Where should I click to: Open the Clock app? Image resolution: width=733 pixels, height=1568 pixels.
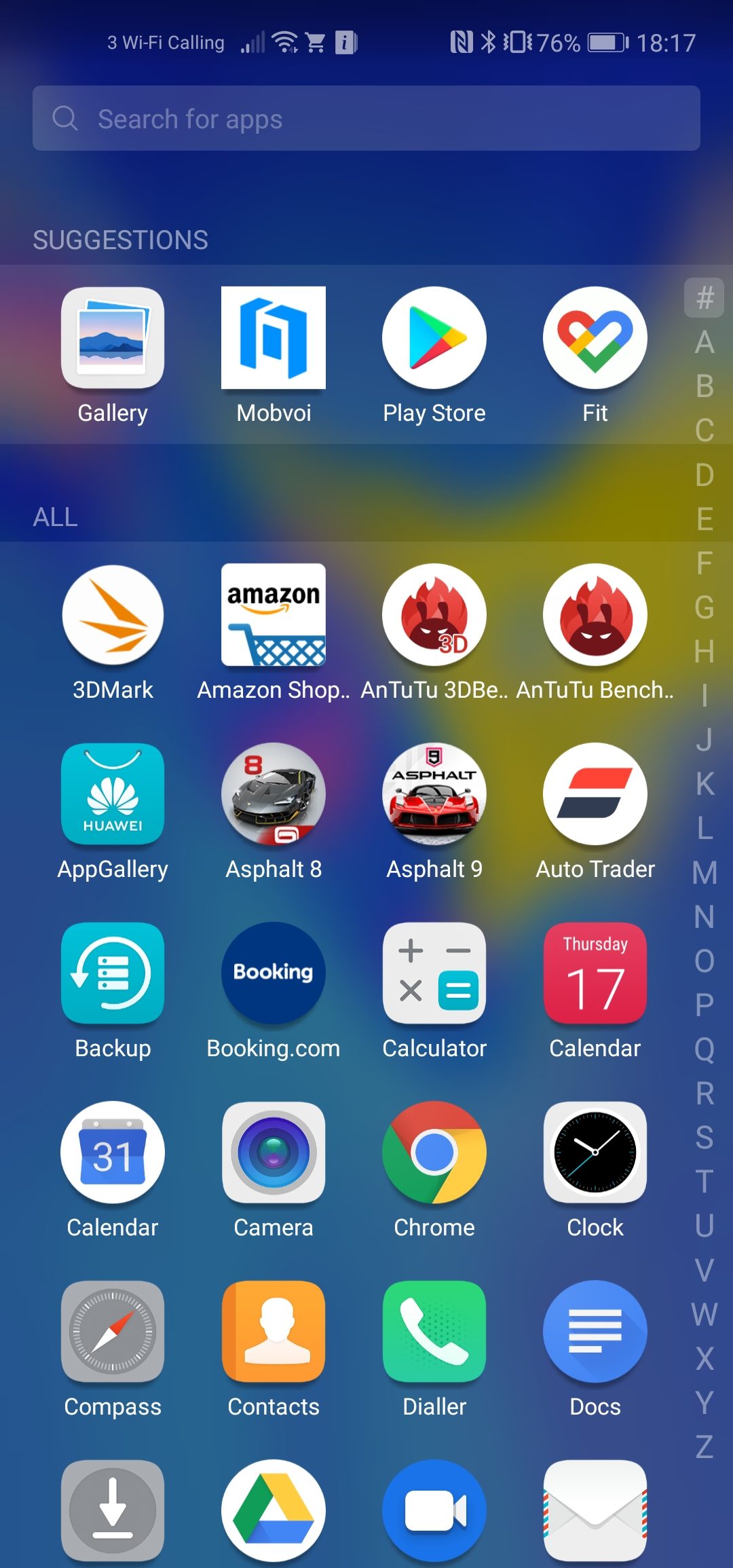click(595, 1153)
